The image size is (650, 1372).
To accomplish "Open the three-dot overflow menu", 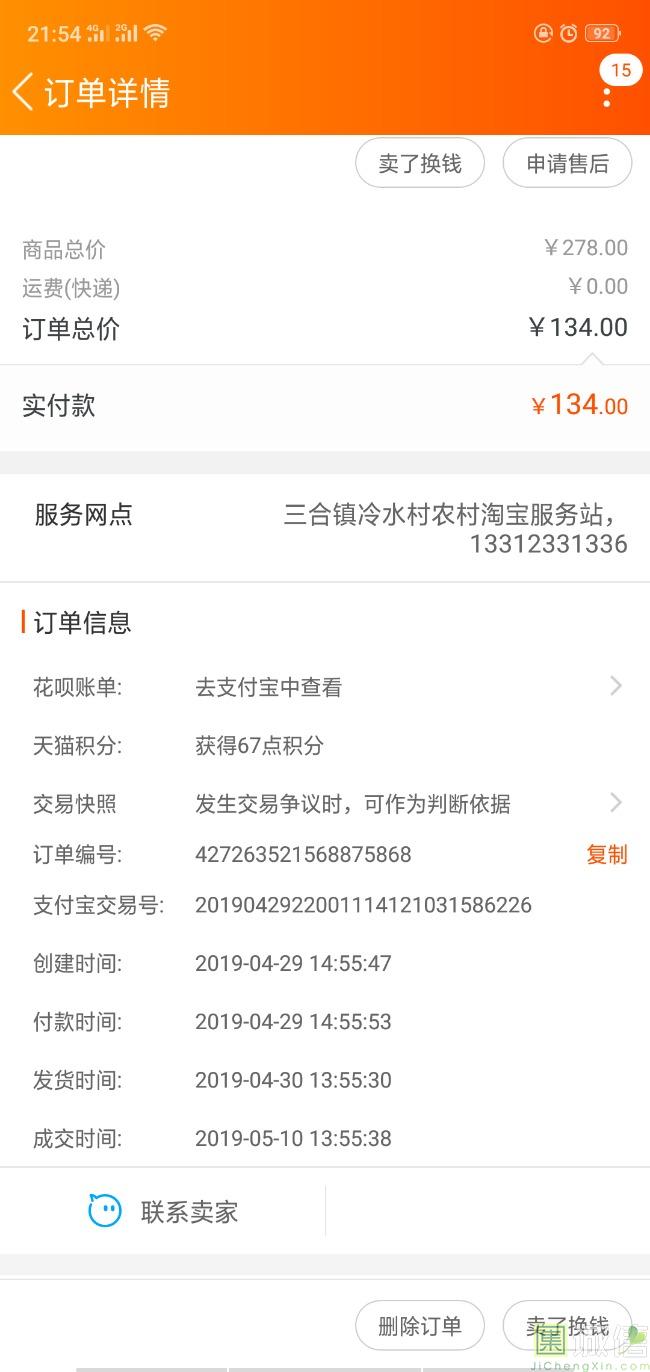I will point(607,96).
